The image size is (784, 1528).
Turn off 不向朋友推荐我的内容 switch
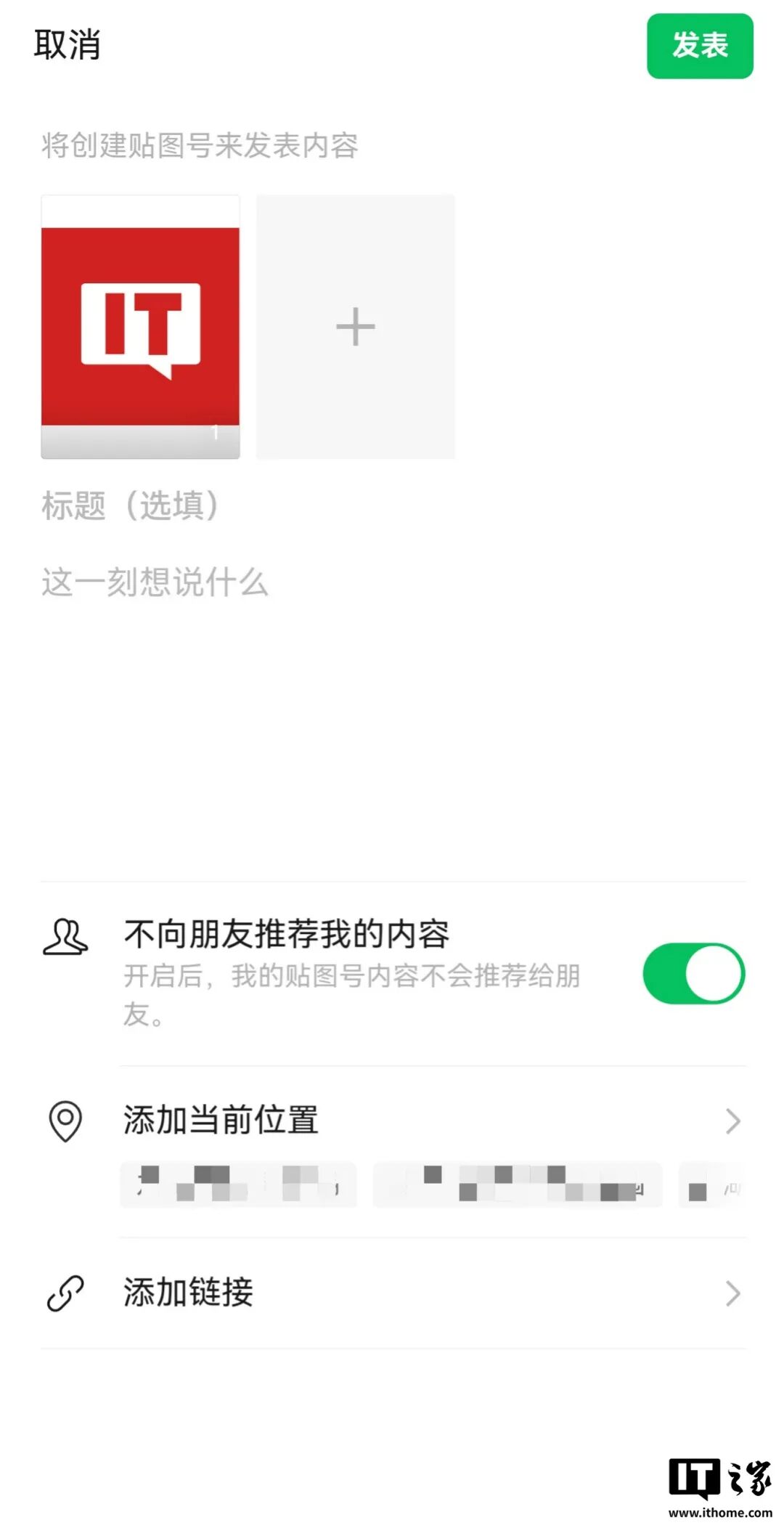(x=694, y=973)
